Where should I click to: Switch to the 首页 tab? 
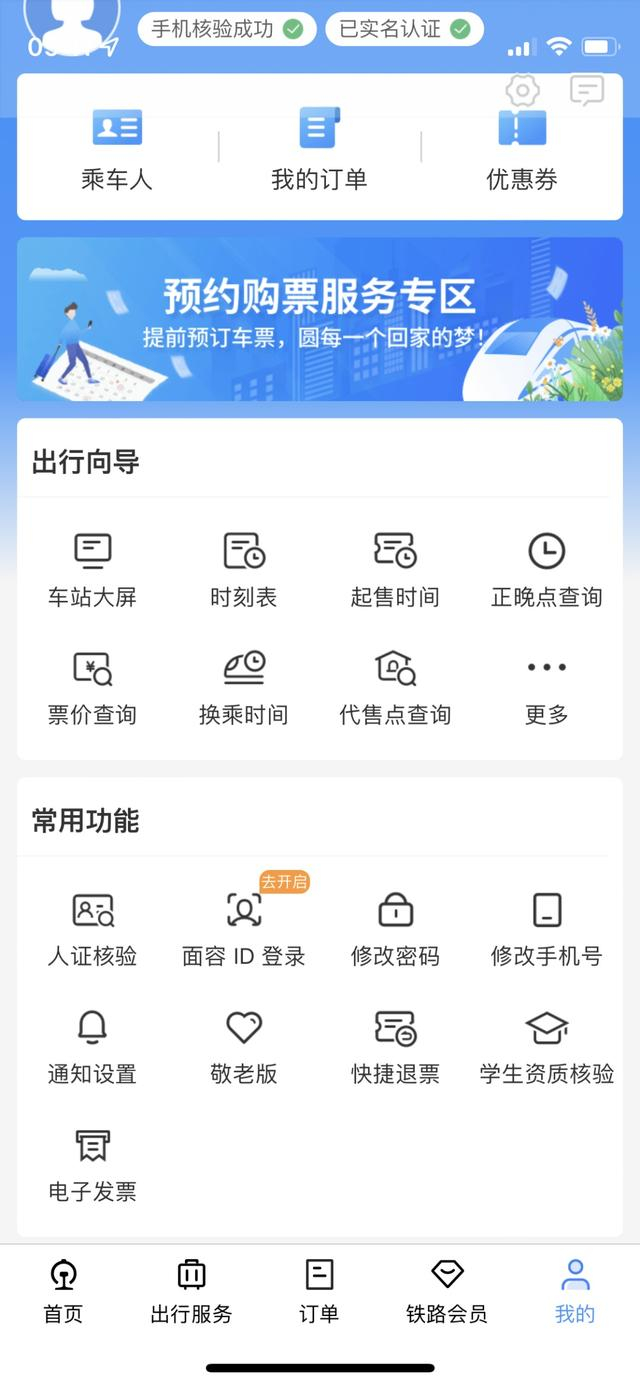click(63, 1291)
